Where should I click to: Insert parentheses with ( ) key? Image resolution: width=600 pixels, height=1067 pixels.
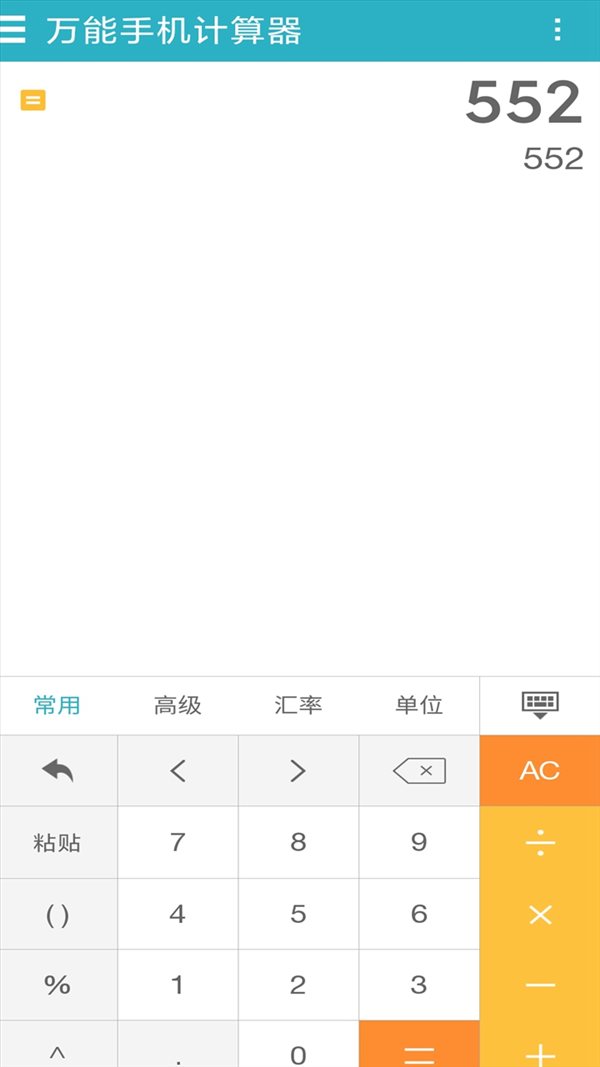58,914
